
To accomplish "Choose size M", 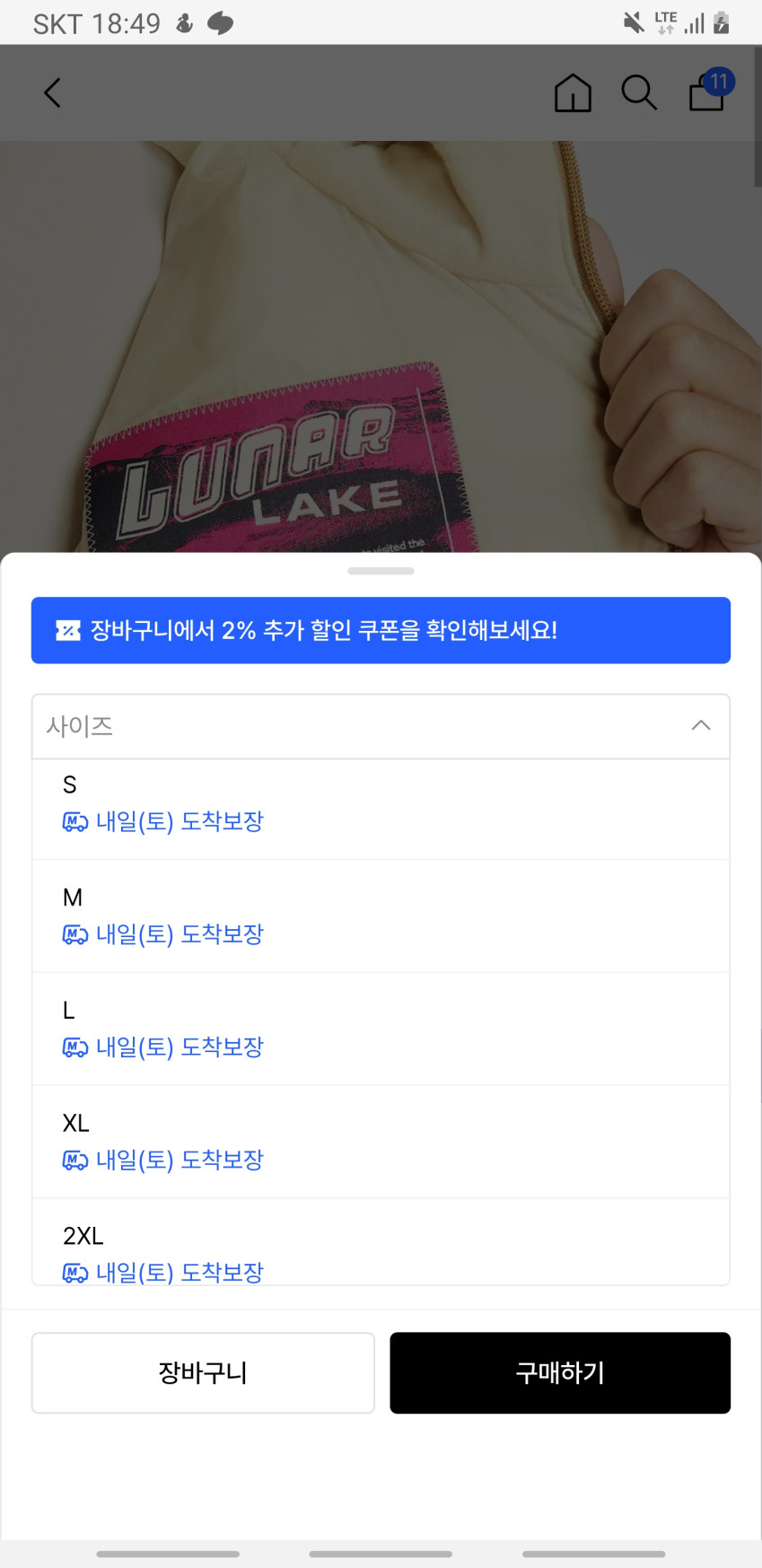I will 381,915.
